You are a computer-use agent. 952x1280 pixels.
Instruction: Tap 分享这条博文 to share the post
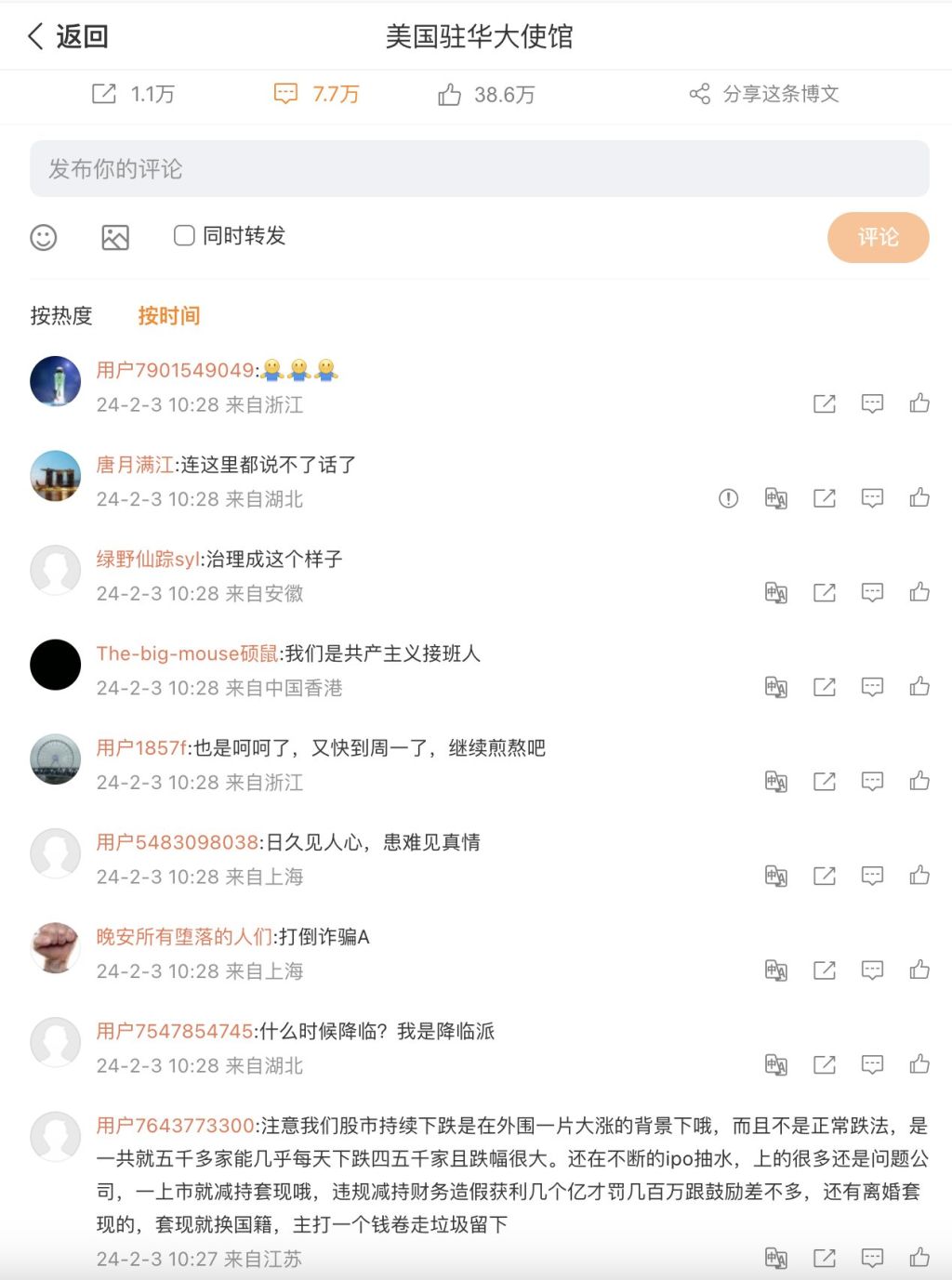point(764,94)
